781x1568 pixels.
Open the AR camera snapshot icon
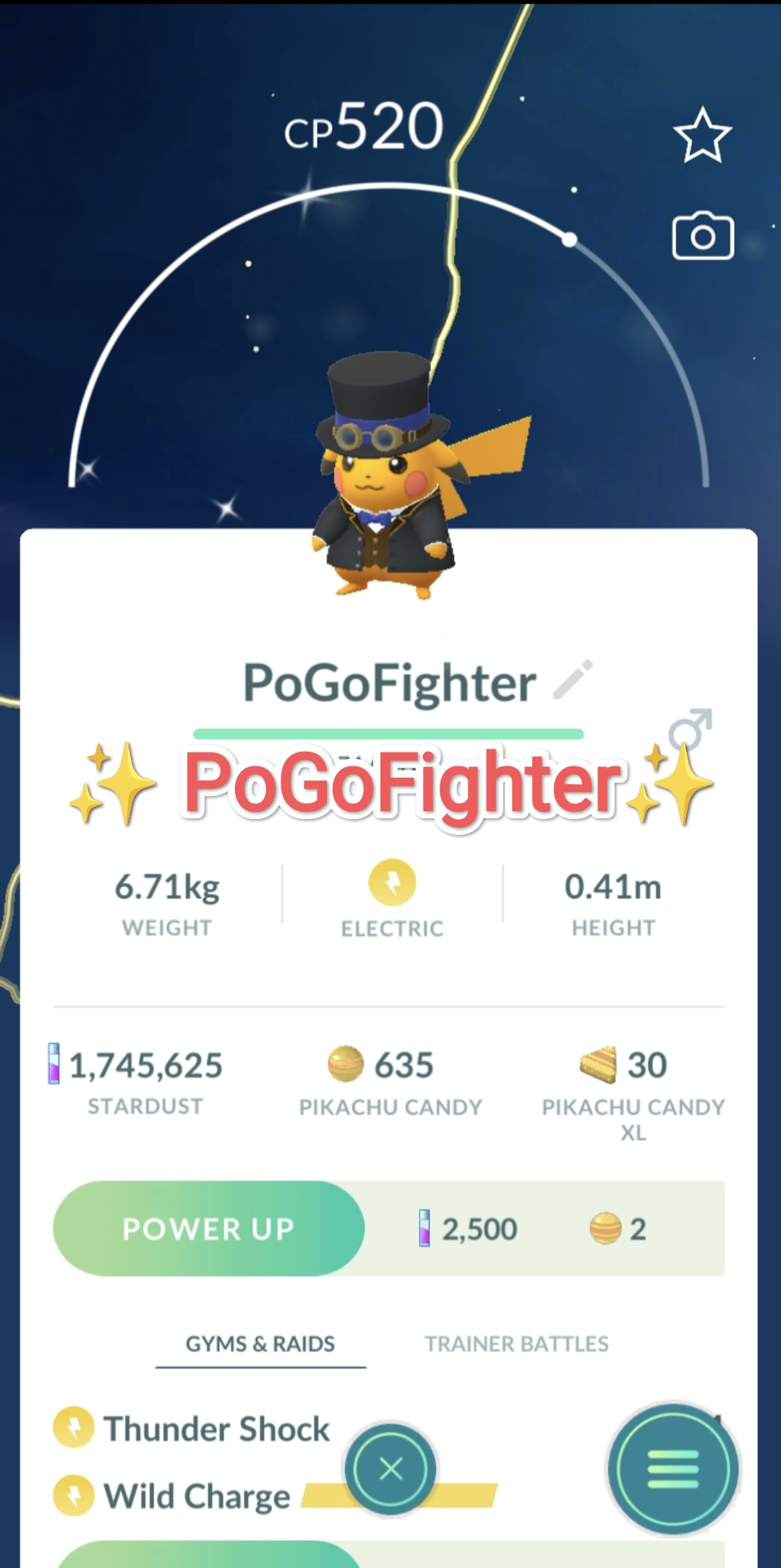pyautogui.click(x=703, y=237)
